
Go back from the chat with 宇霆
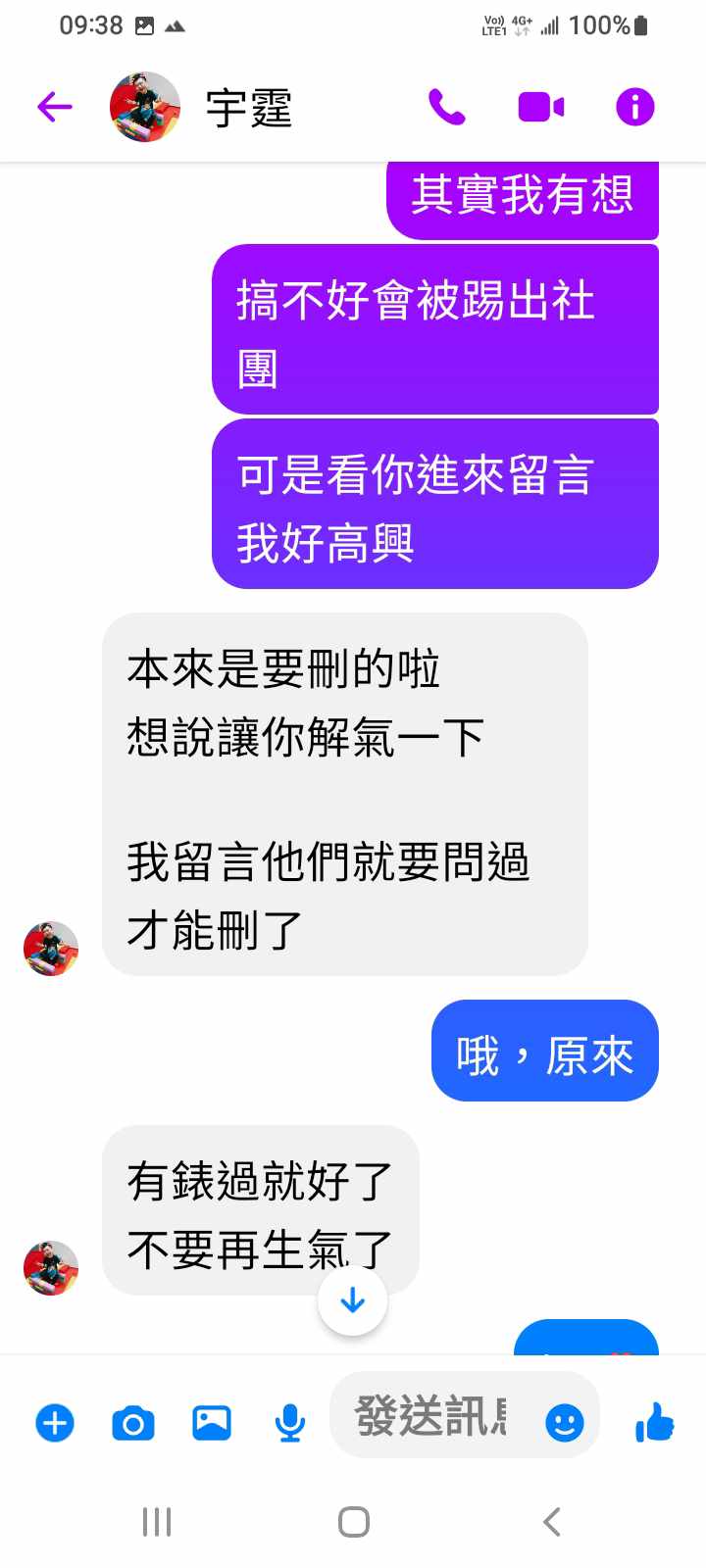click(x=55, y=107)
